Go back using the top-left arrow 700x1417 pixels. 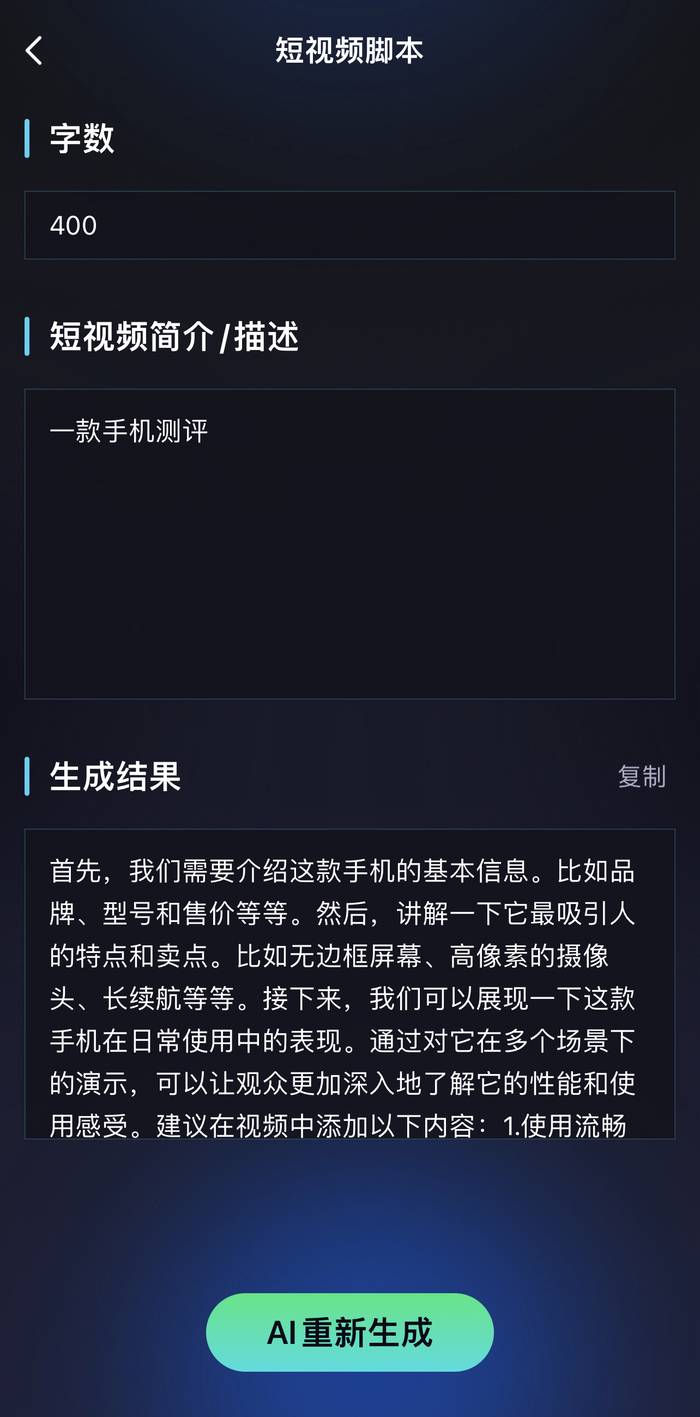[x=34, y=51]
